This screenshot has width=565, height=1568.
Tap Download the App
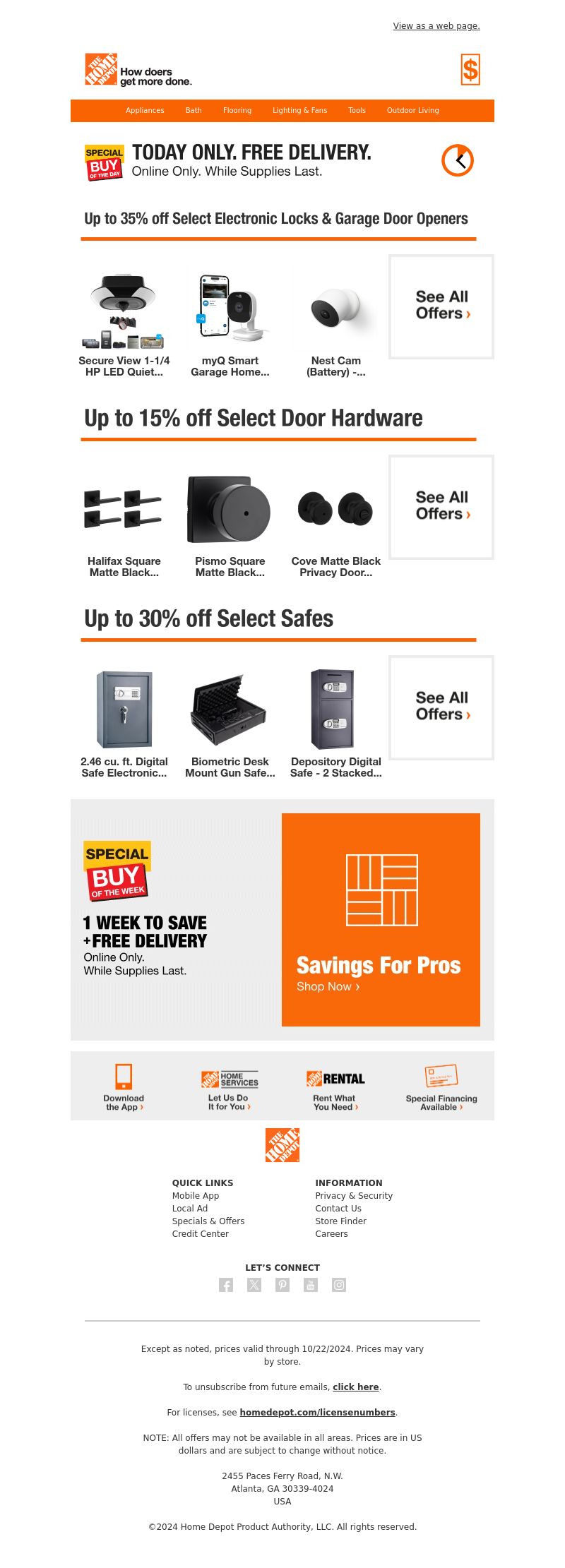[x=124, y=1088]
